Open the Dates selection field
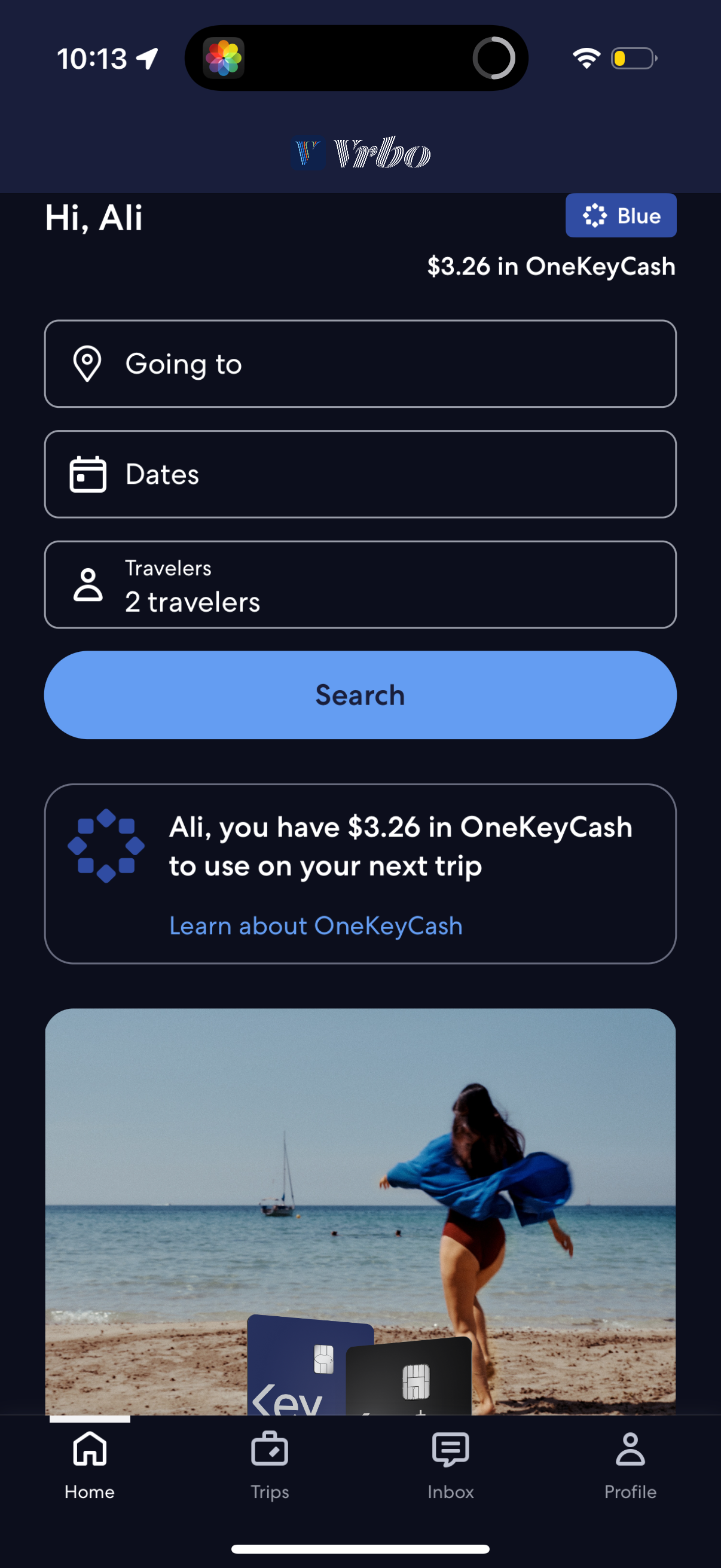Image resolution: width=721 pixels, height=1568 pixels. (x=360, y=474)
